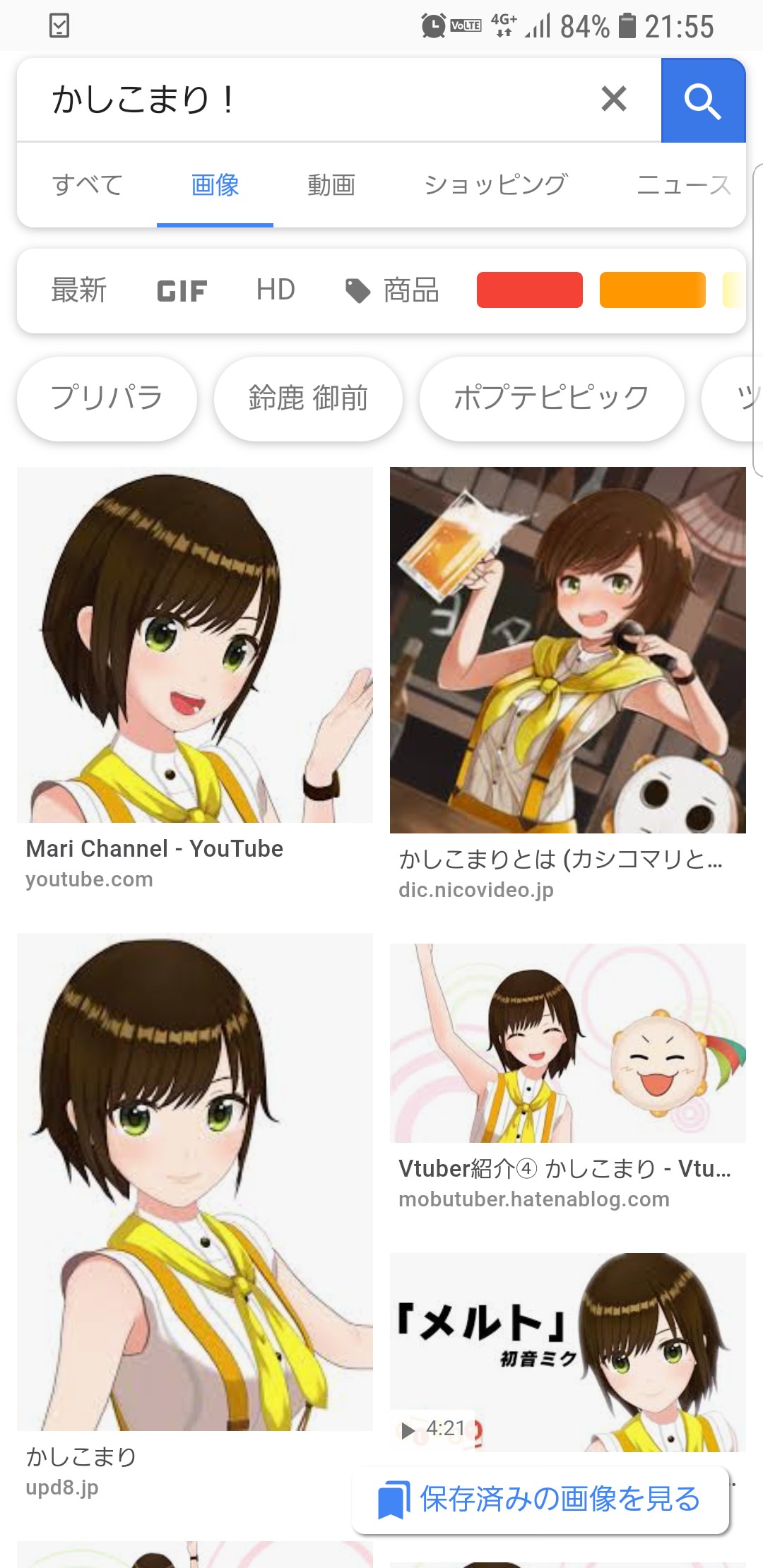Select the ポプテピピック suggestion chip
Image resolution: width=763 pixels, height=1568 pixels.
coord(551,398)
